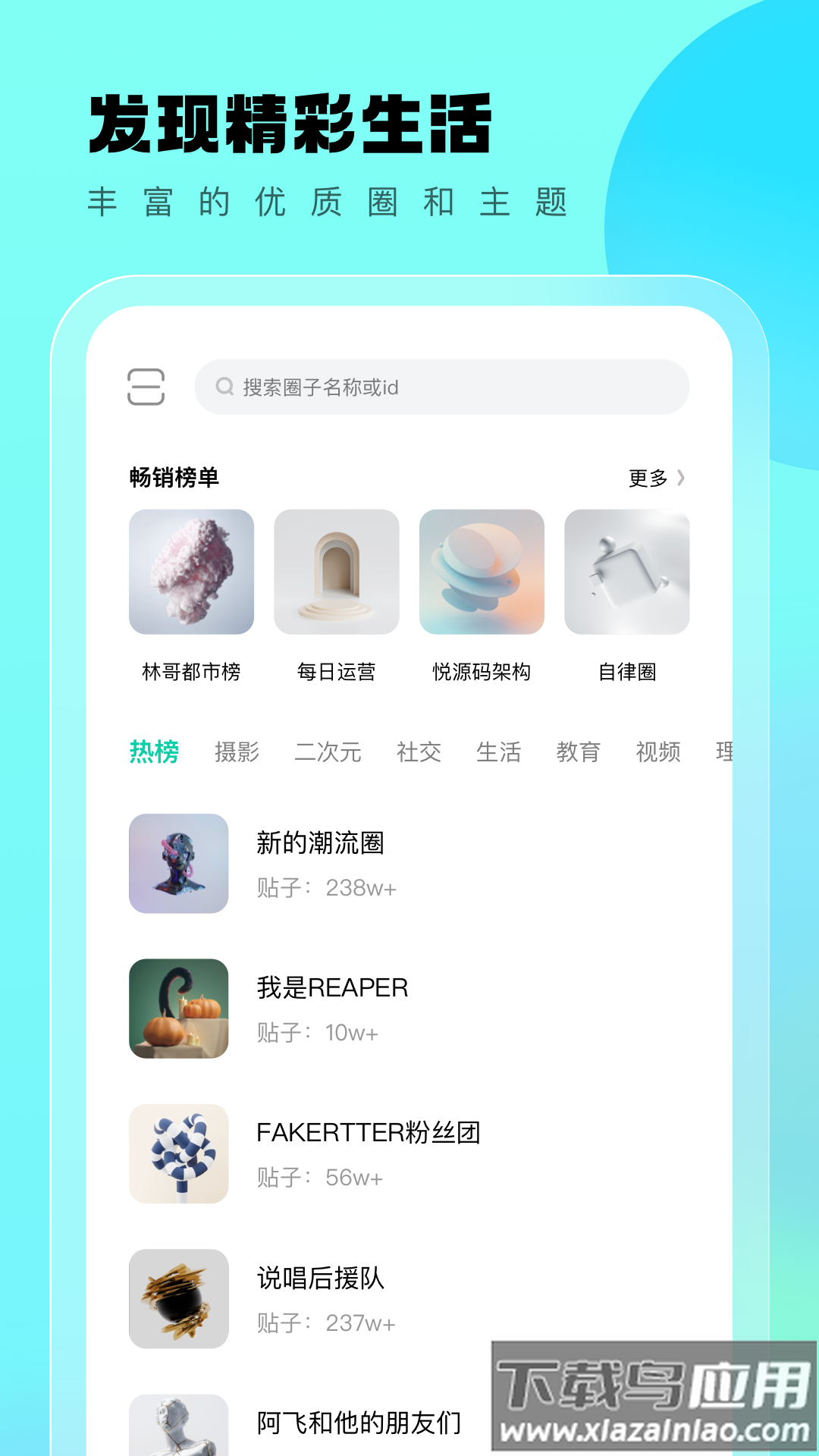Open the 生活 category tab

[500, 752]
